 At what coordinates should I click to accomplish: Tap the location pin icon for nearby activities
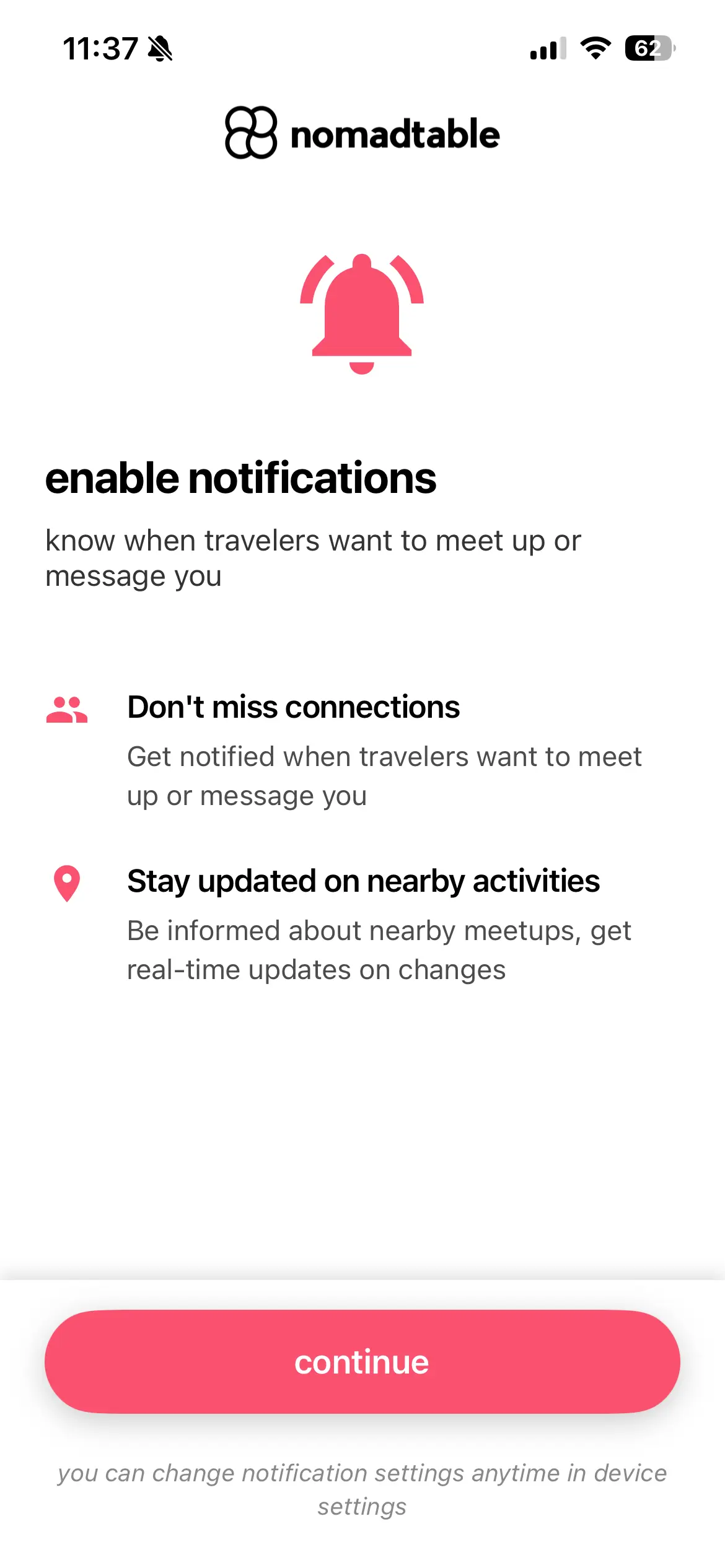(66, 884)
